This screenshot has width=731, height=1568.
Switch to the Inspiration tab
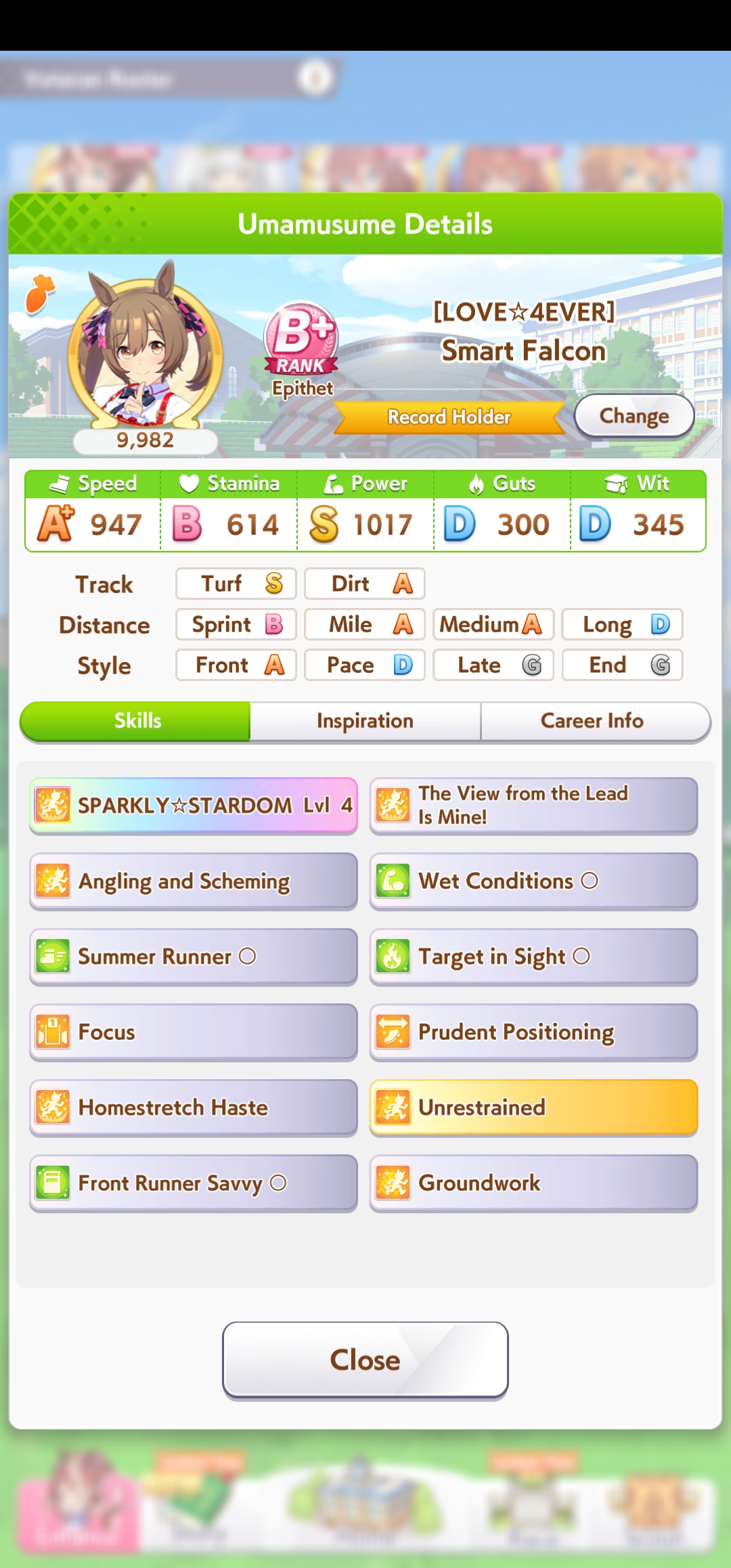pyautogui.click(x=365, y=721)
